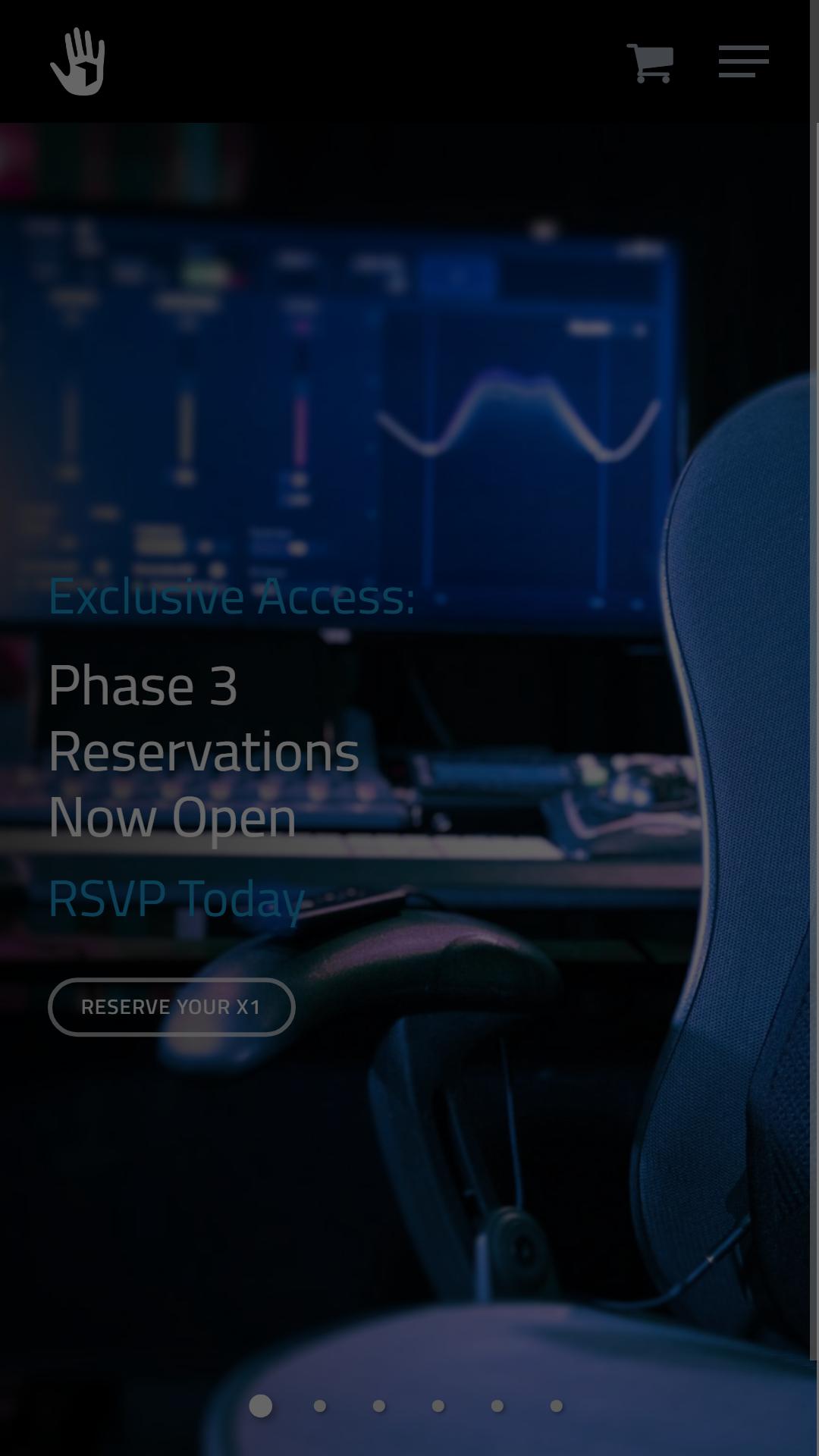Jump to the fifth carousel slide
819x1456 pixels.
coord(497,1406)
